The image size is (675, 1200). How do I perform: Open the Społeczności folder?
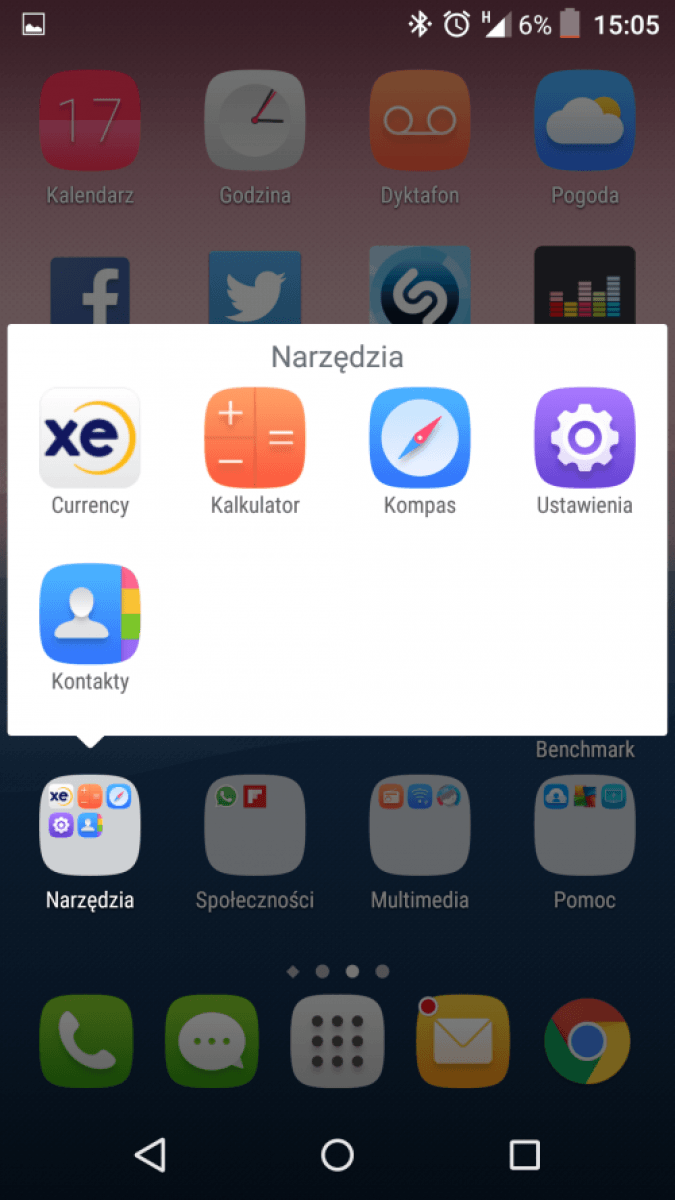(255, 826)
